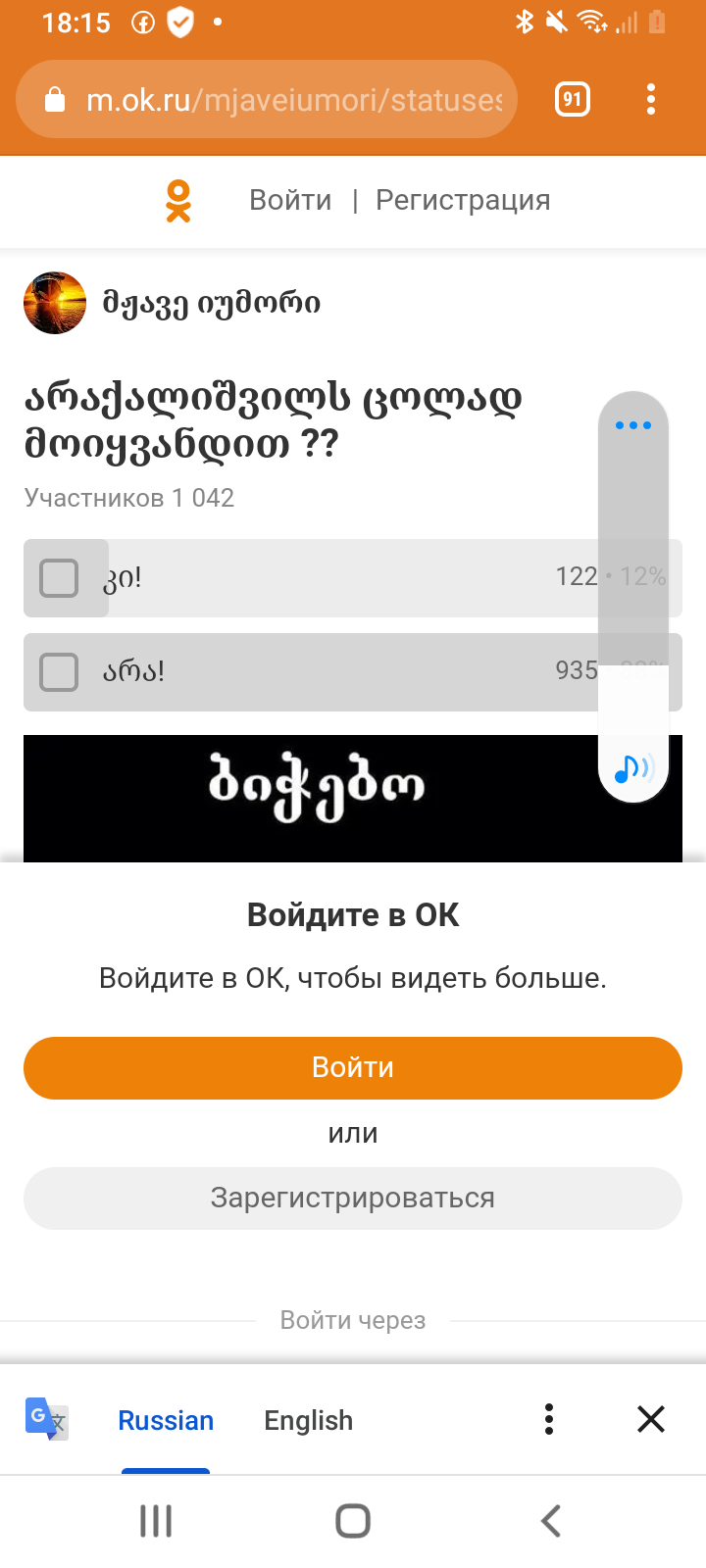Tap the Зарегистрироваться button
This screenshot has height=1568, width=706.
point(353,1198)
